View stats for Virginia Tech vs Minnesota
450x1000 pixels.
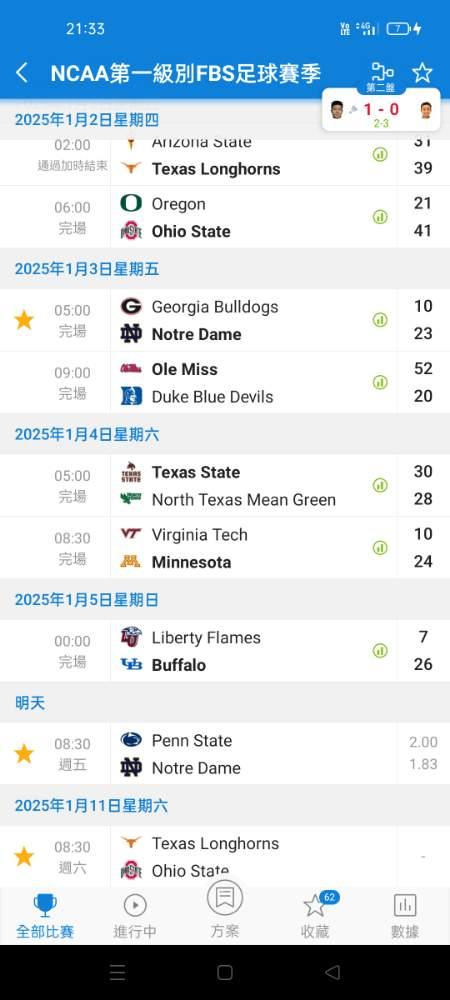point(380,548)
